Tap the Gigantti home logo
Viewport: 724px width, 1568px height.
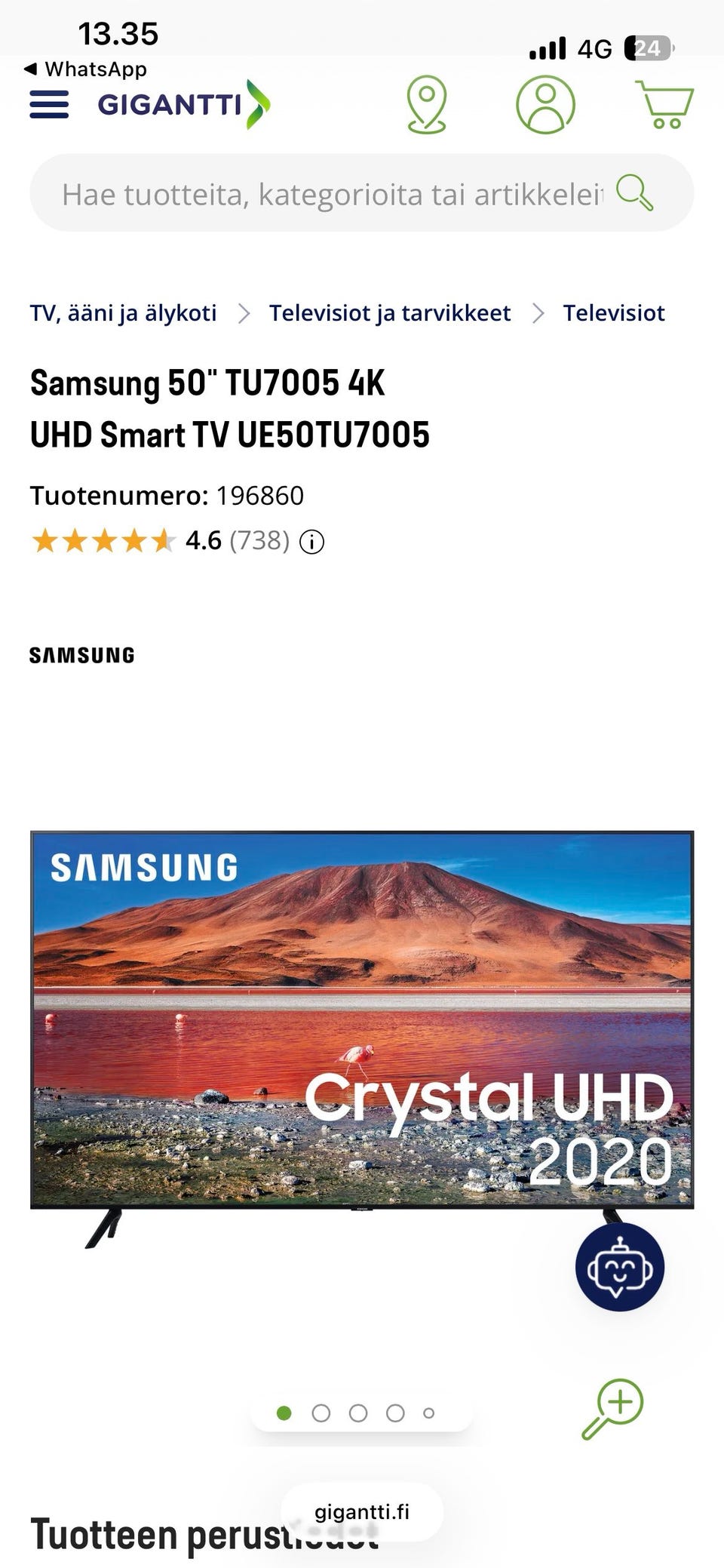(x=184, y=104)
